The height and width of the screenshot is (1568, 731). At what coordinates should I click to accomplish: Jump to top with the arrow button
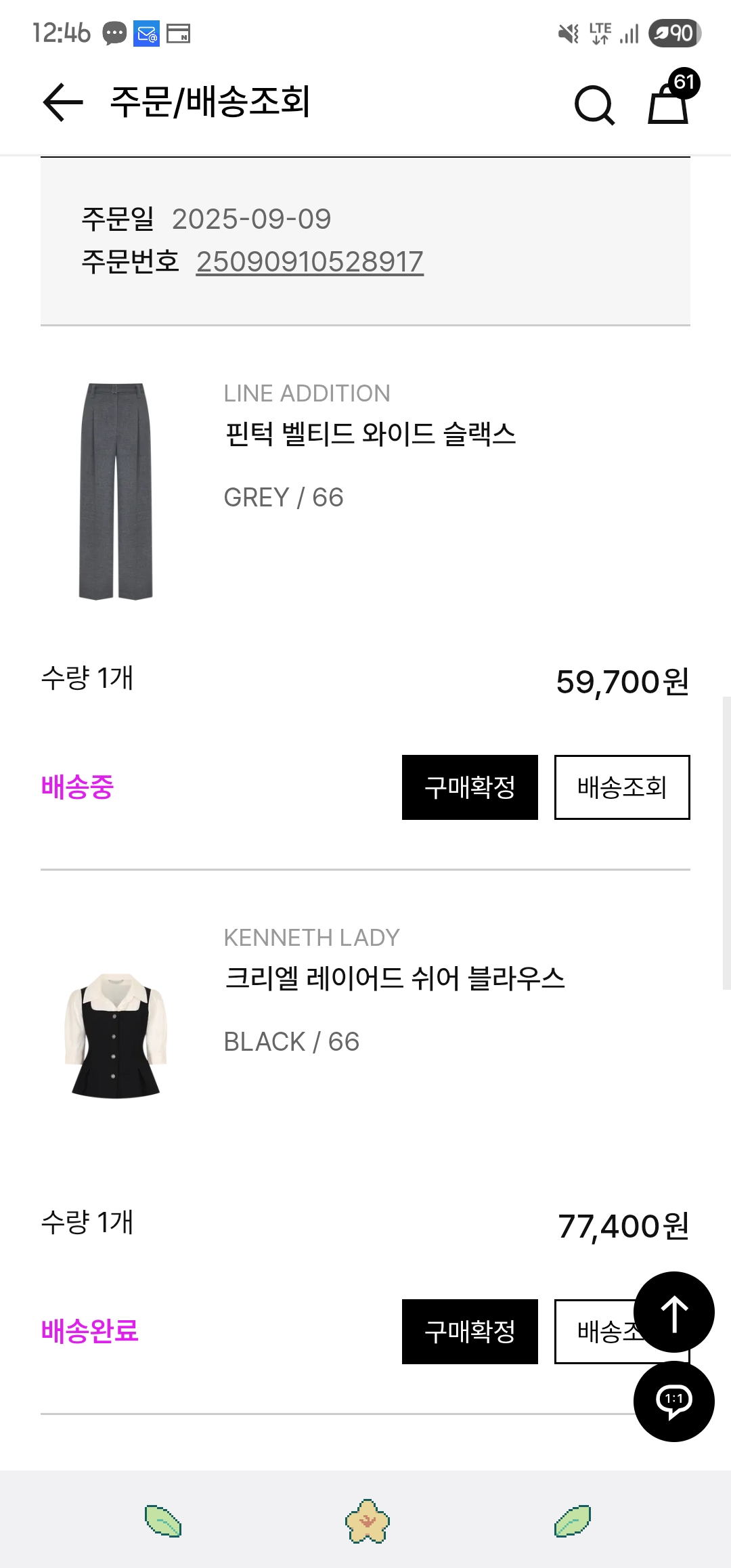674,1312
